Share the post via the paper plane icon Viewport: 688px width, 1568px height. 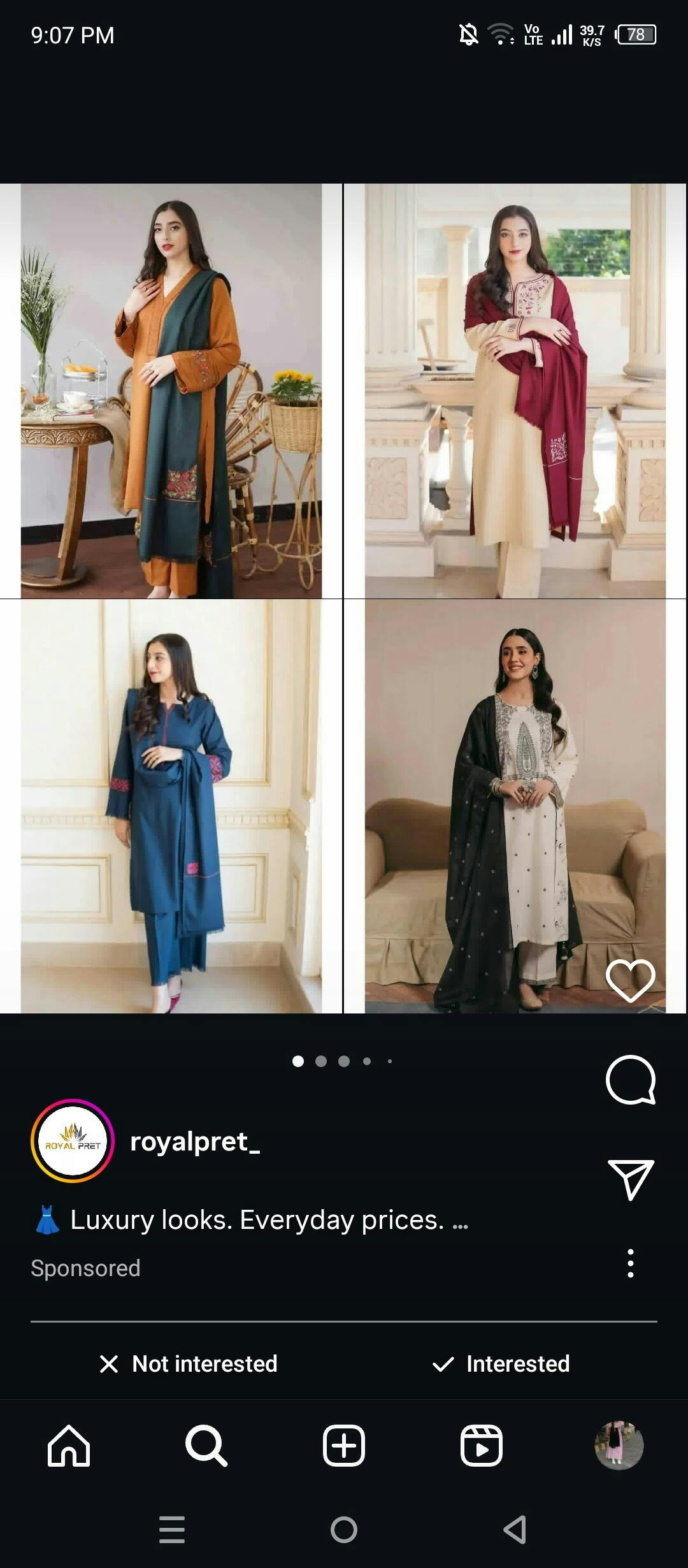click(630, 1179)
